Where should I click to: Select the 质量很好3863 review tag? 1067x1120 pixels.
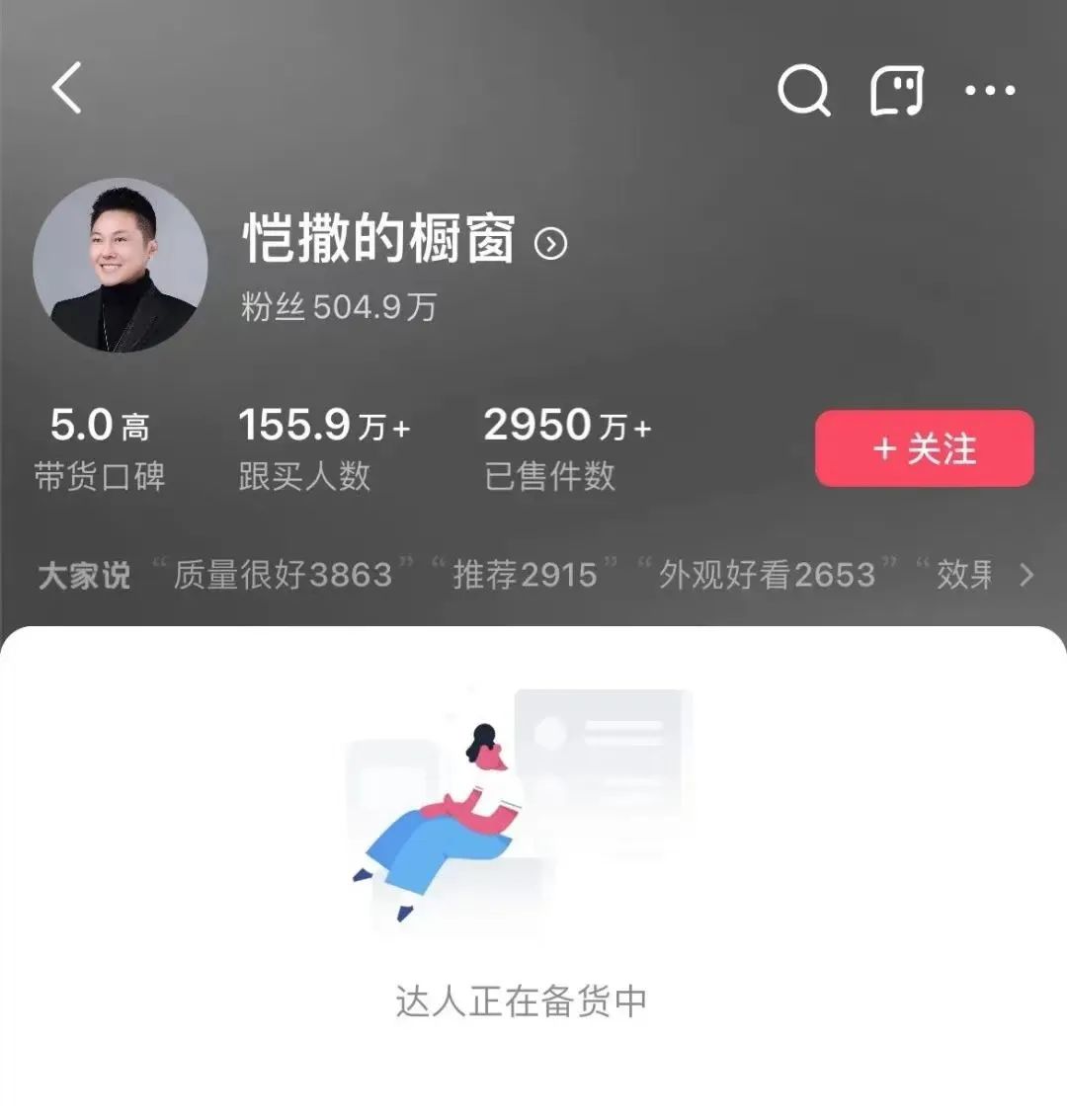click(283, 575)
